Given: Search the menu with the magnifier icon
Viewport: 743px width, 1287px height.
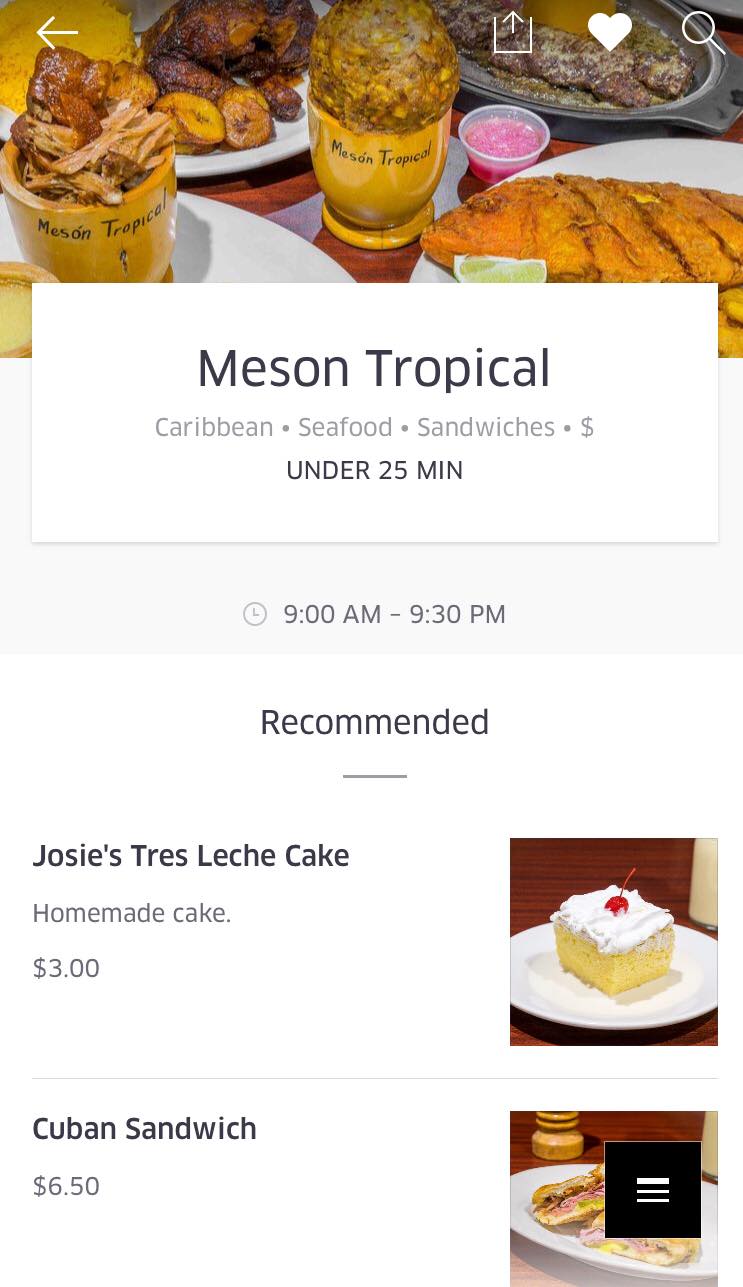Looking at the screenshot, I should point(703,33).
